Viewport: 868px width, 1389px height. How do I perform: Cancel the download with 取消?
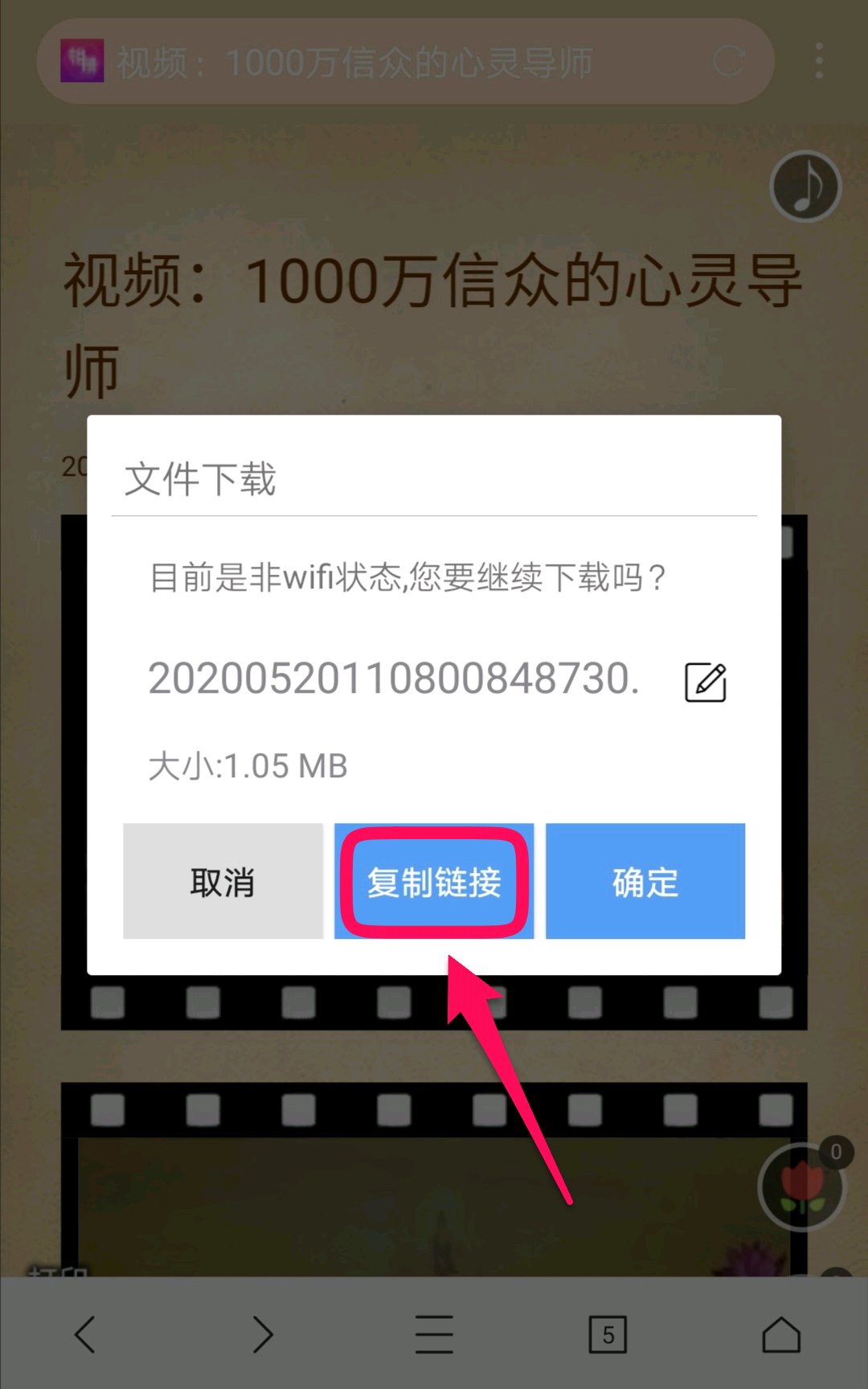[223, 882]
